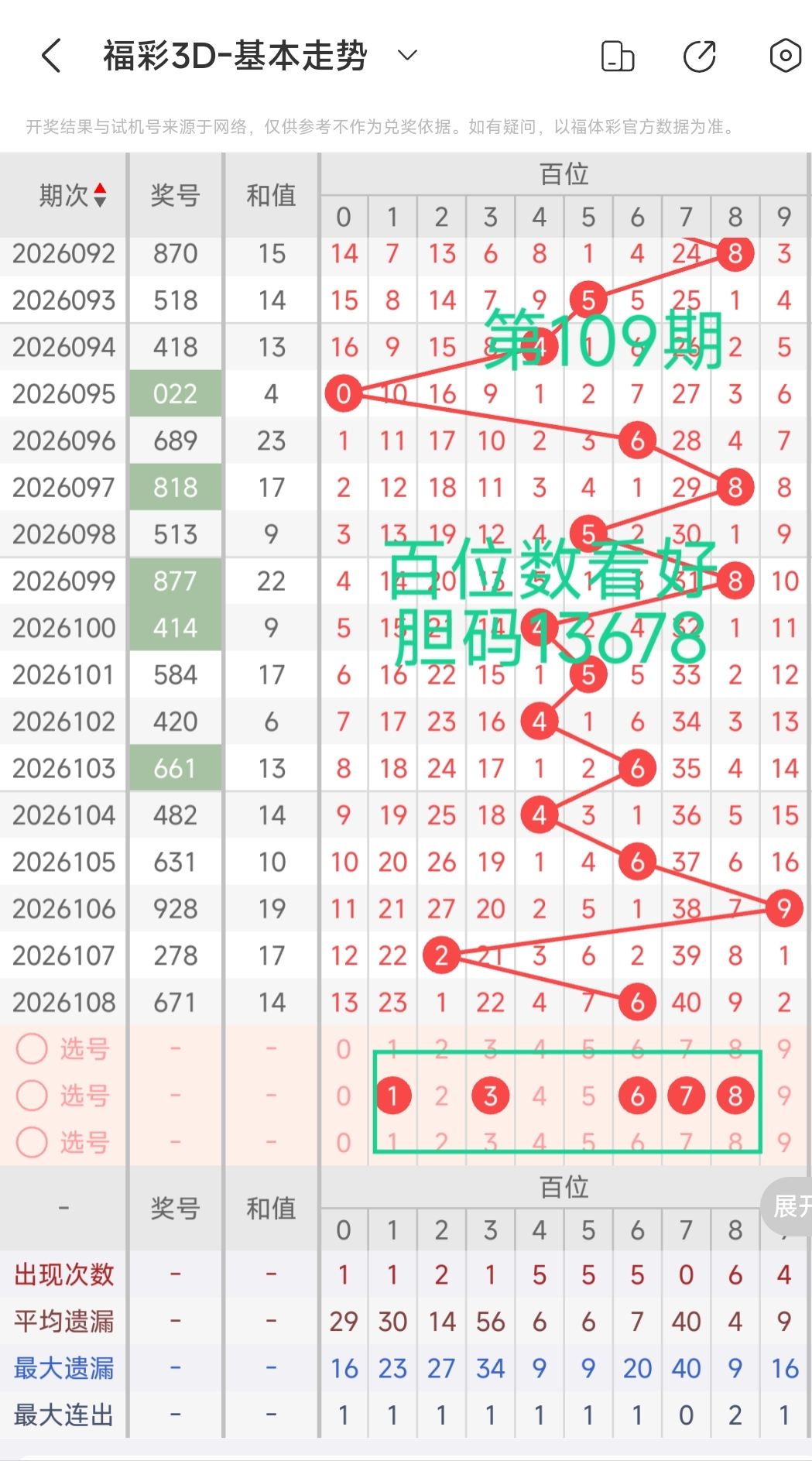Select the second 选号 radio button

(x=33, y=1096)
